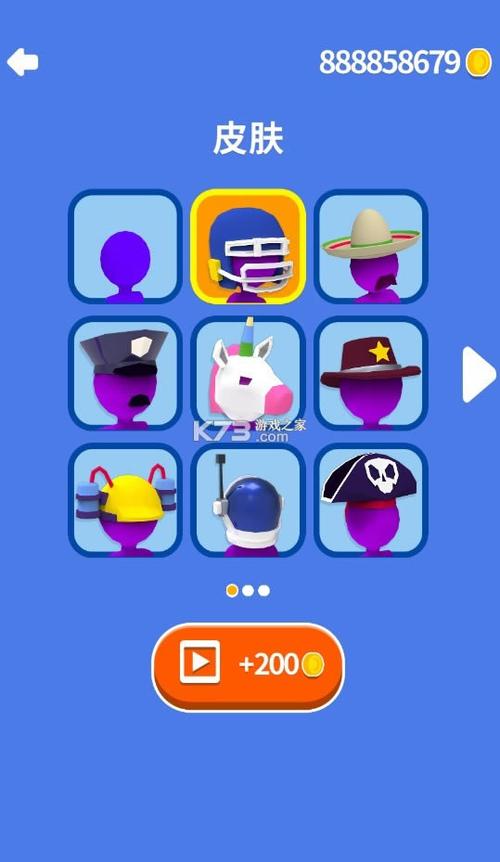The width and height of the screenshot is (500, 862).
Task: Go to the next skins page arrow
Action: coord(479,374)
